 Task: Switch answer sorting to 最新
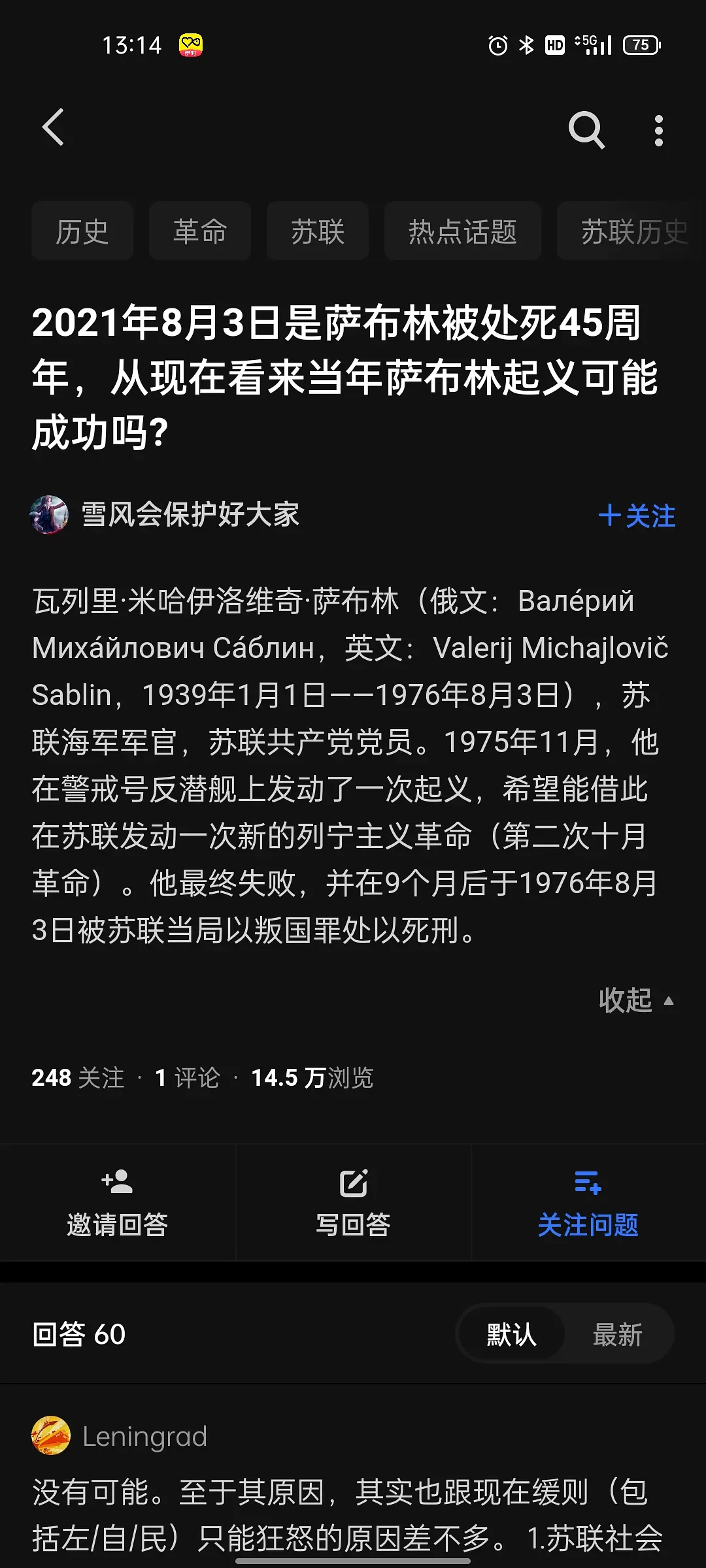coord(617,1334)
